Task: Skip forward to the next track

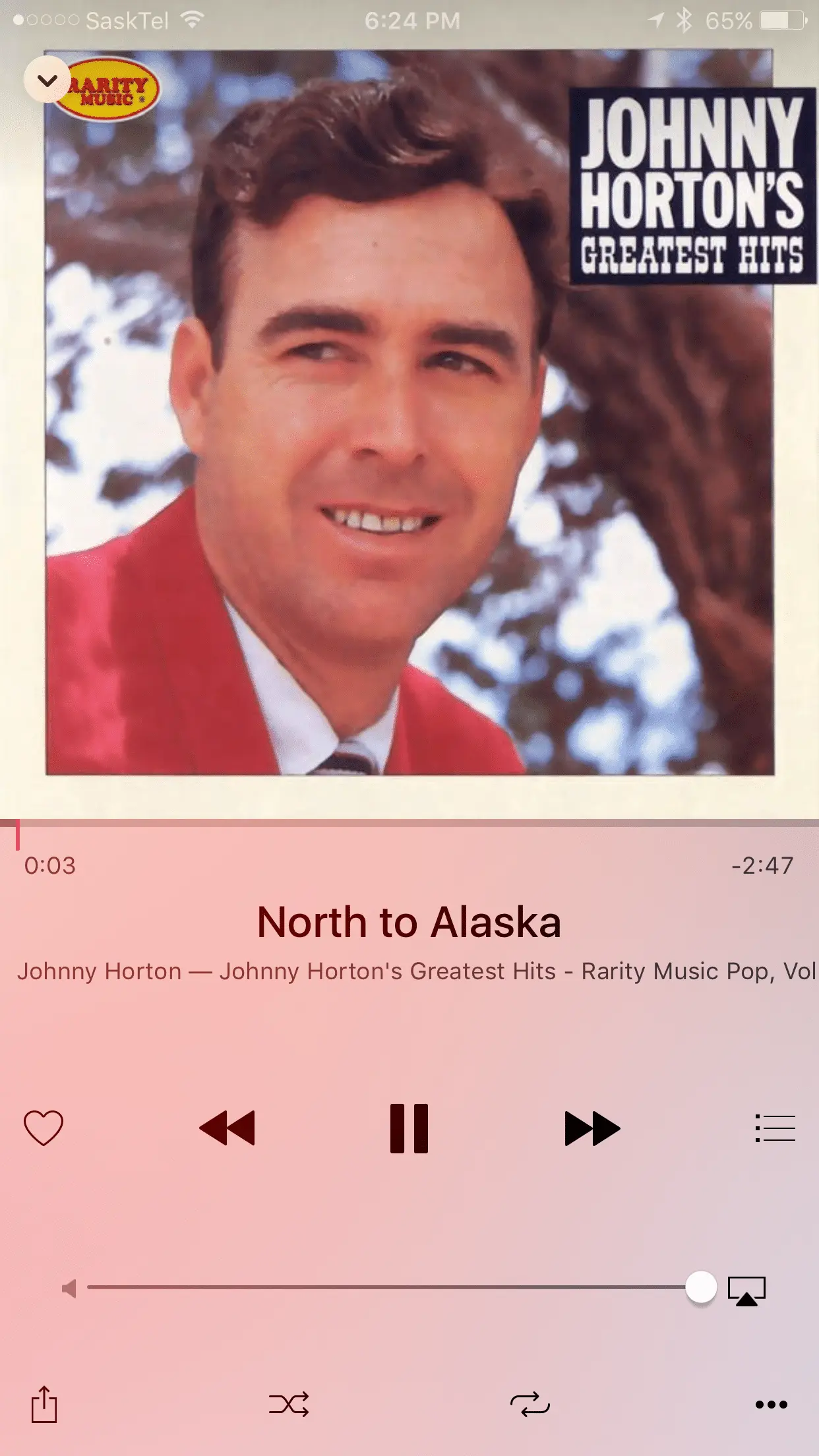Action: point(592,1128)
